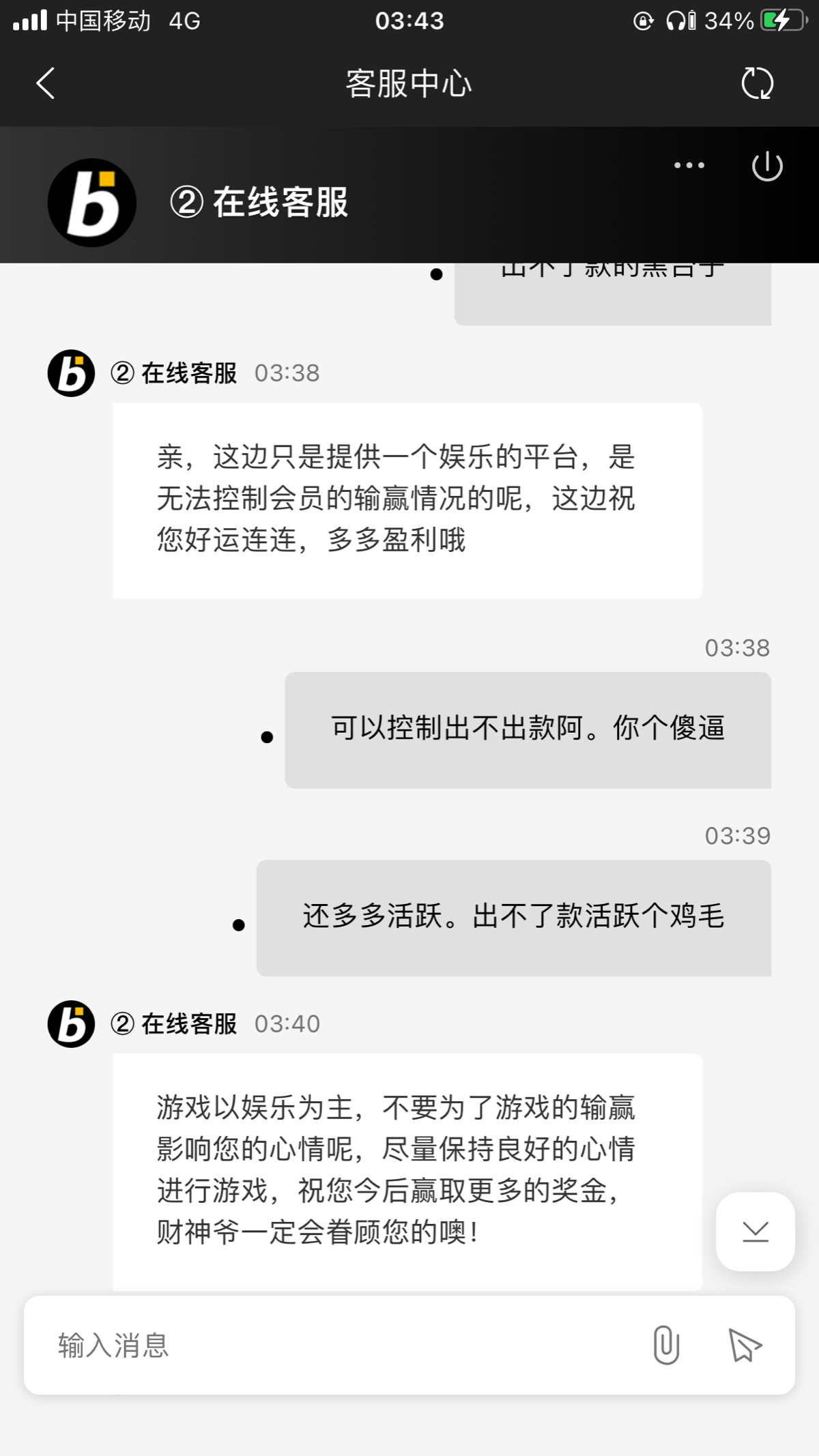Screen dimensions: 819x1456
Task: Tap the 客服中心 title in the top bar
Action: tap(409, 83)
